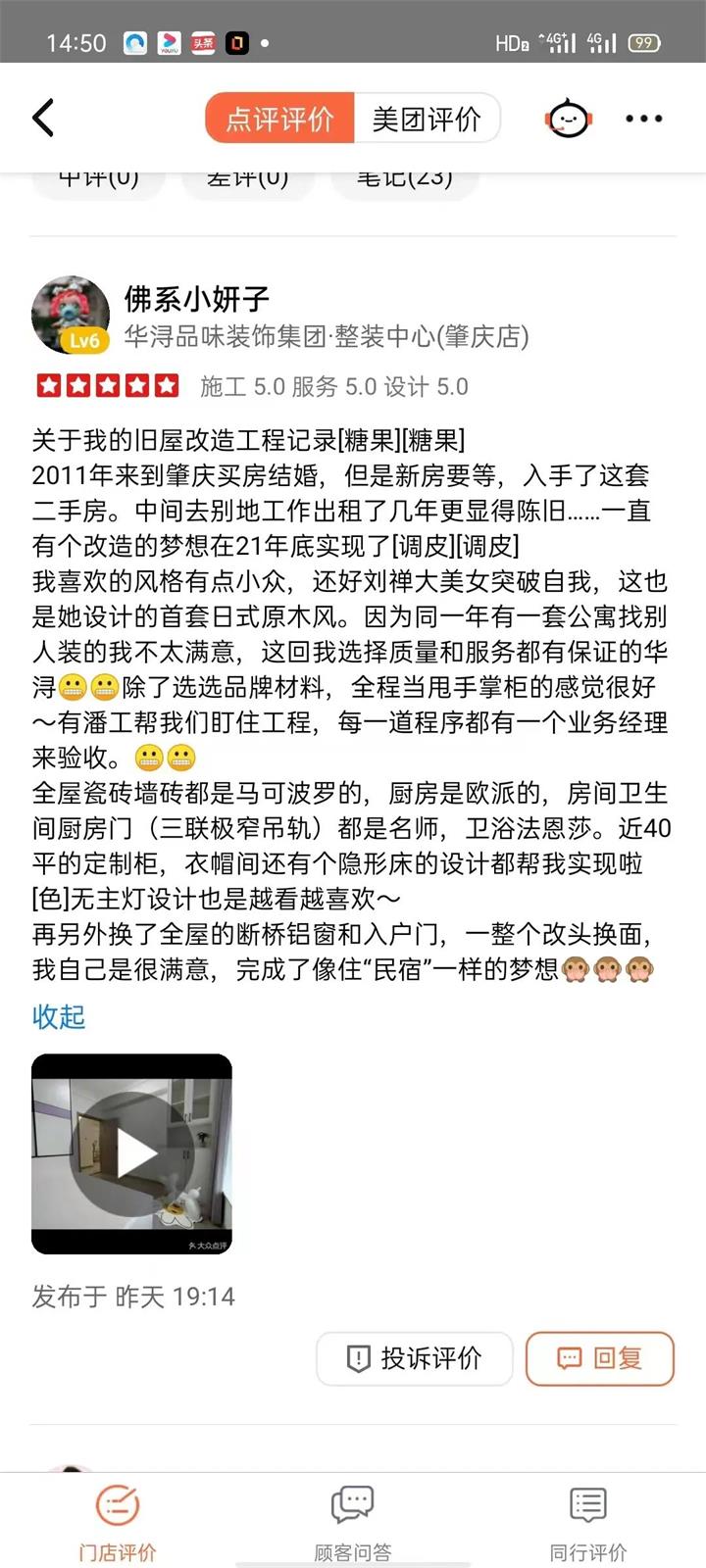This screenshot has width=706, height=1568.
Task: Select the 中评(0) filter chip
Action: pos(98,180)
